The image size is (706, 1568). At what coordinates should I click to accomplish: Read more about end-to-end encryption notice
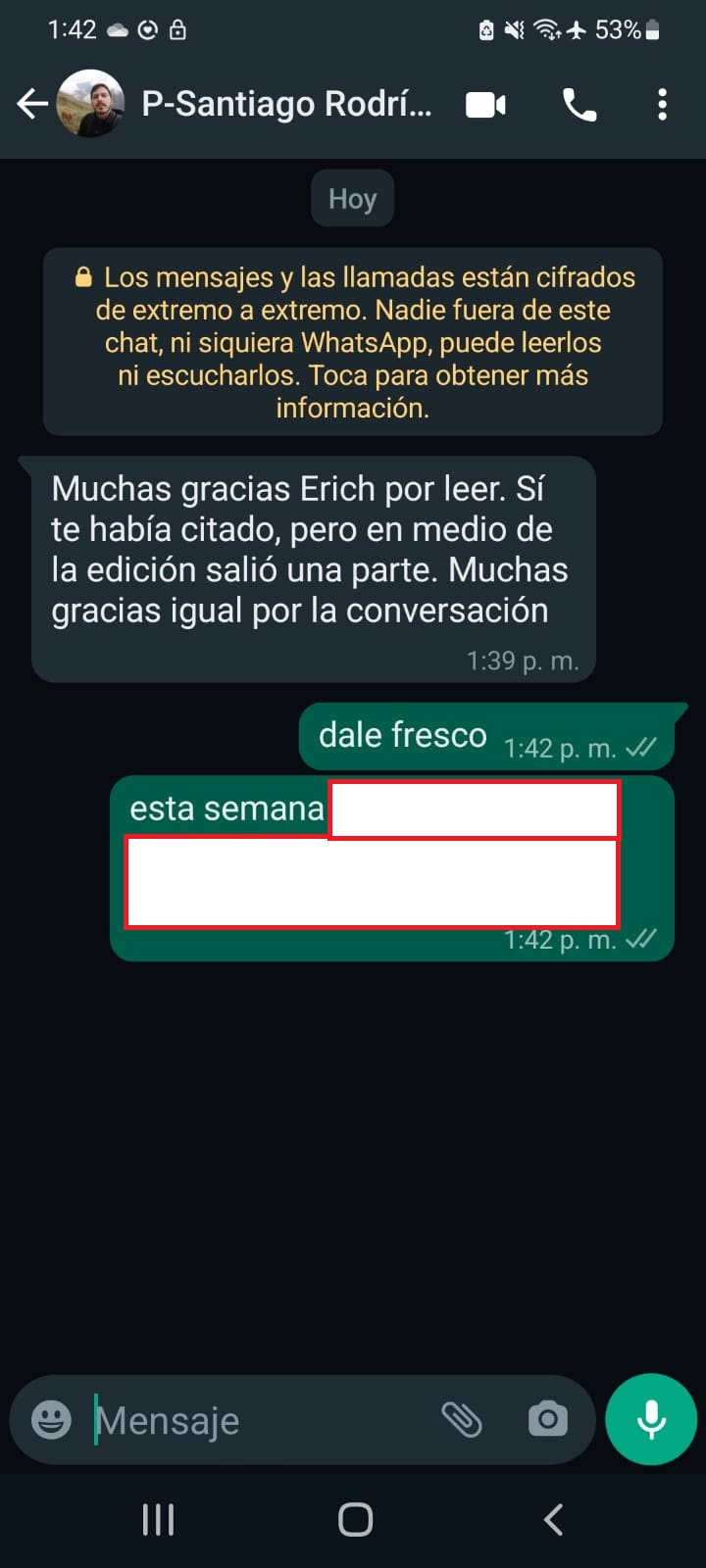353,342
